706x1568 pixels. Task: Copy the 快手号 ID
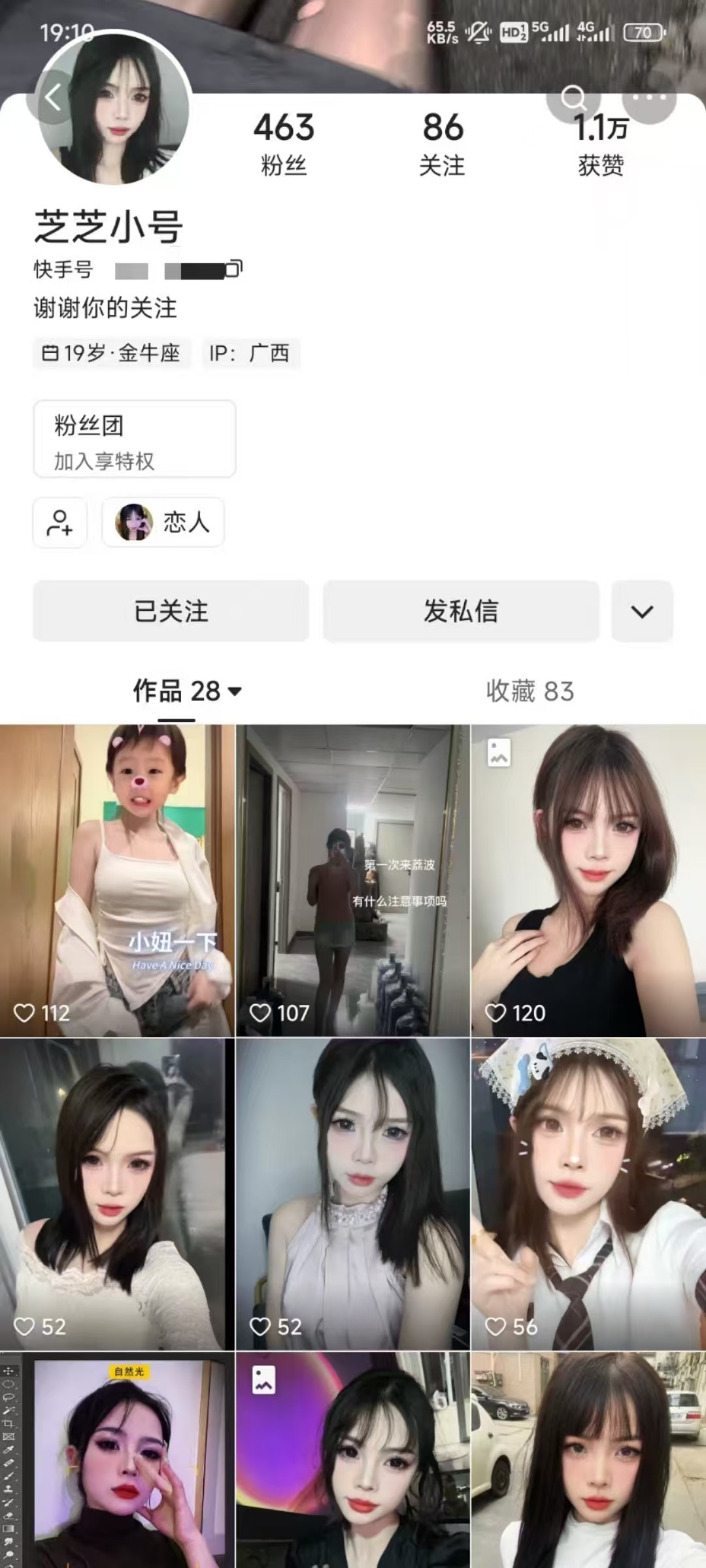click(x=234, y=269)
